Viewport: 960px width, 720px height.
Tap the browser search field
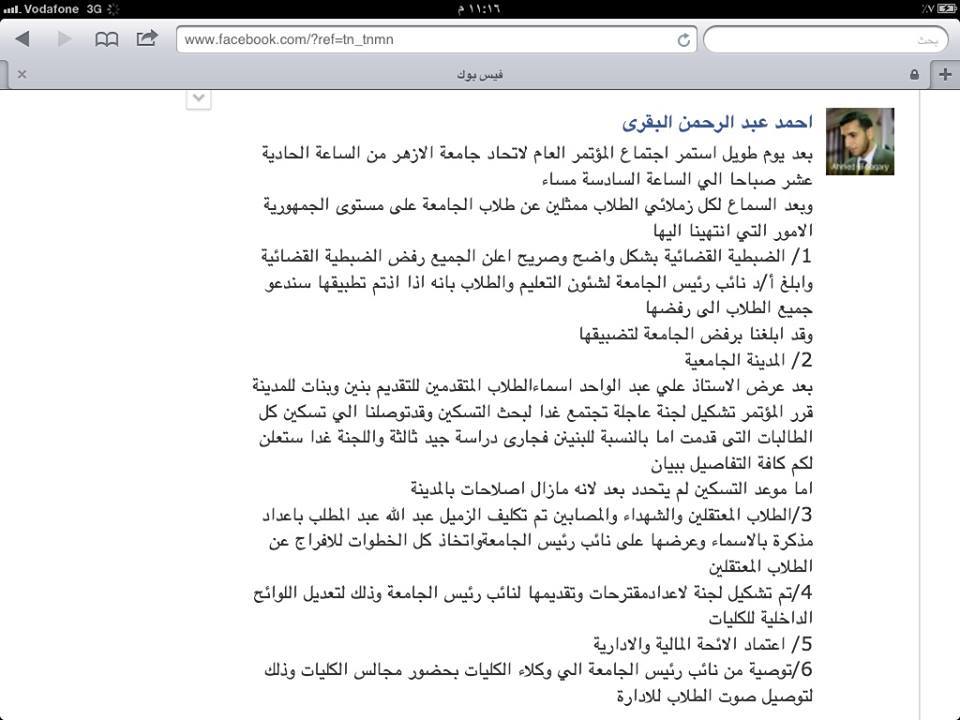point(824,40)
